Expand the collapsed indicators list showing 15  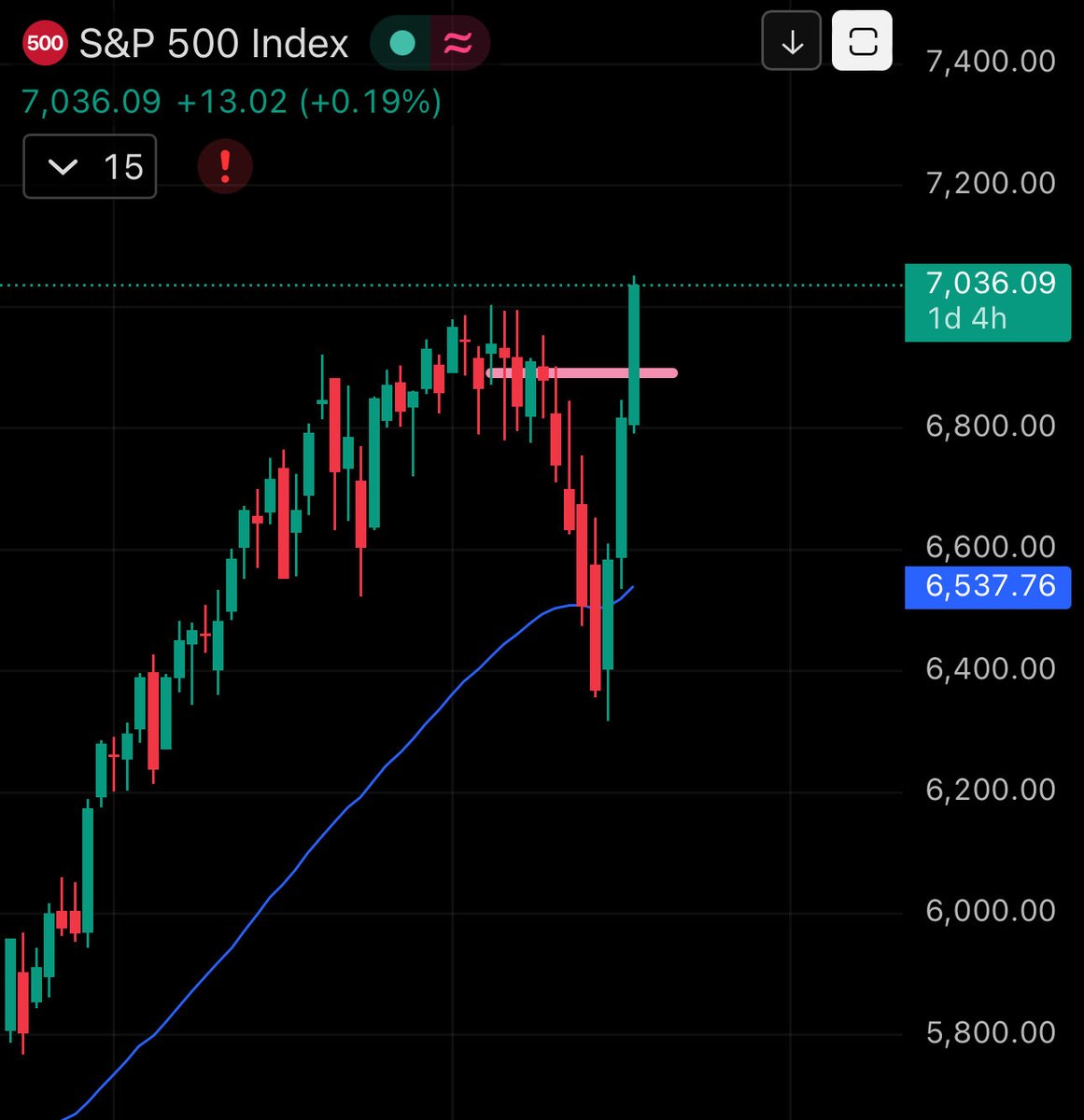point(90,167)
